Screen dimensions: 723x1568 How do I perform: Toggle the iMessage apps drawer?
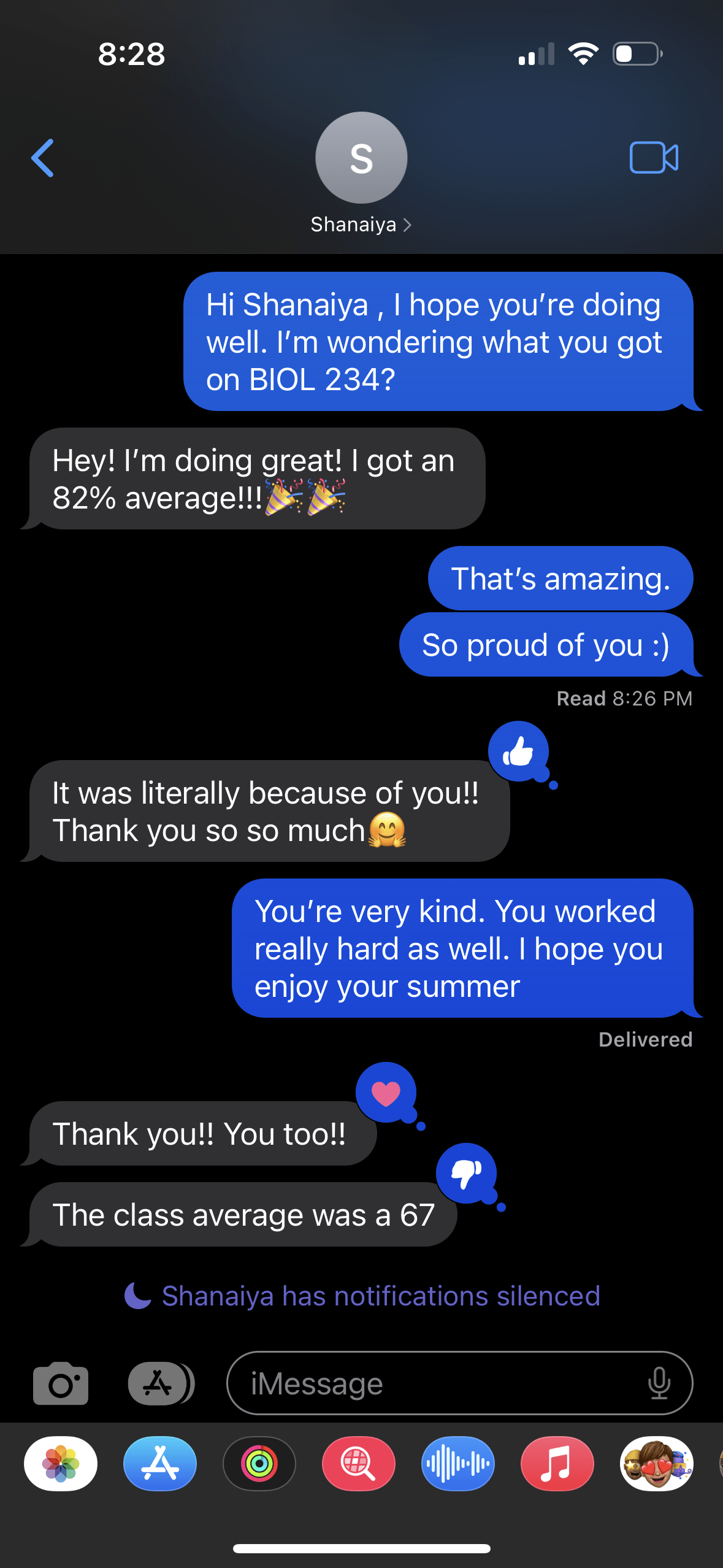click(x=161, y=1383)
